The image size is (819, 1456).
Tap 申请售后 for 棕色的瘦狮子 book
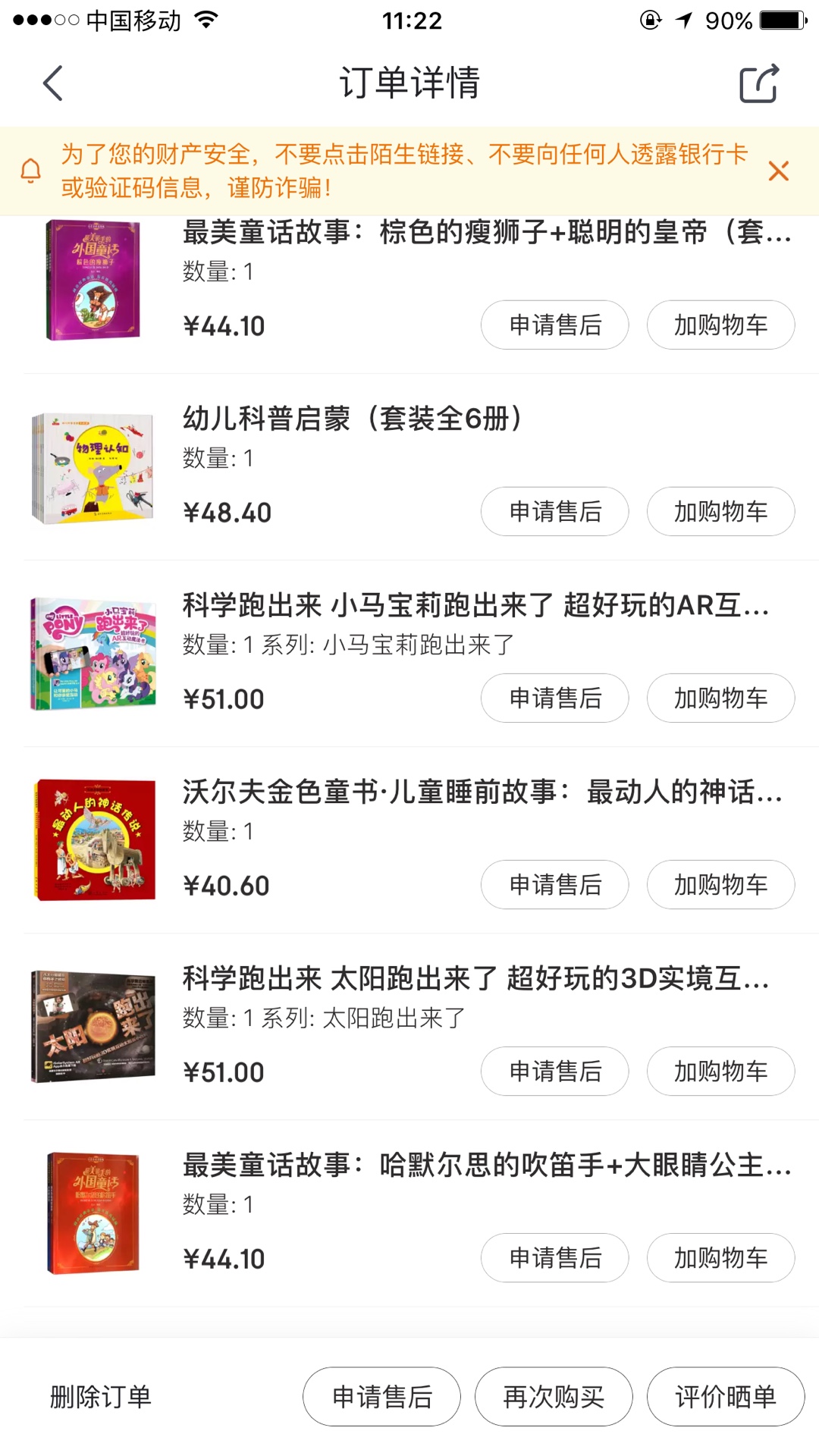click(x=554, y=325)
